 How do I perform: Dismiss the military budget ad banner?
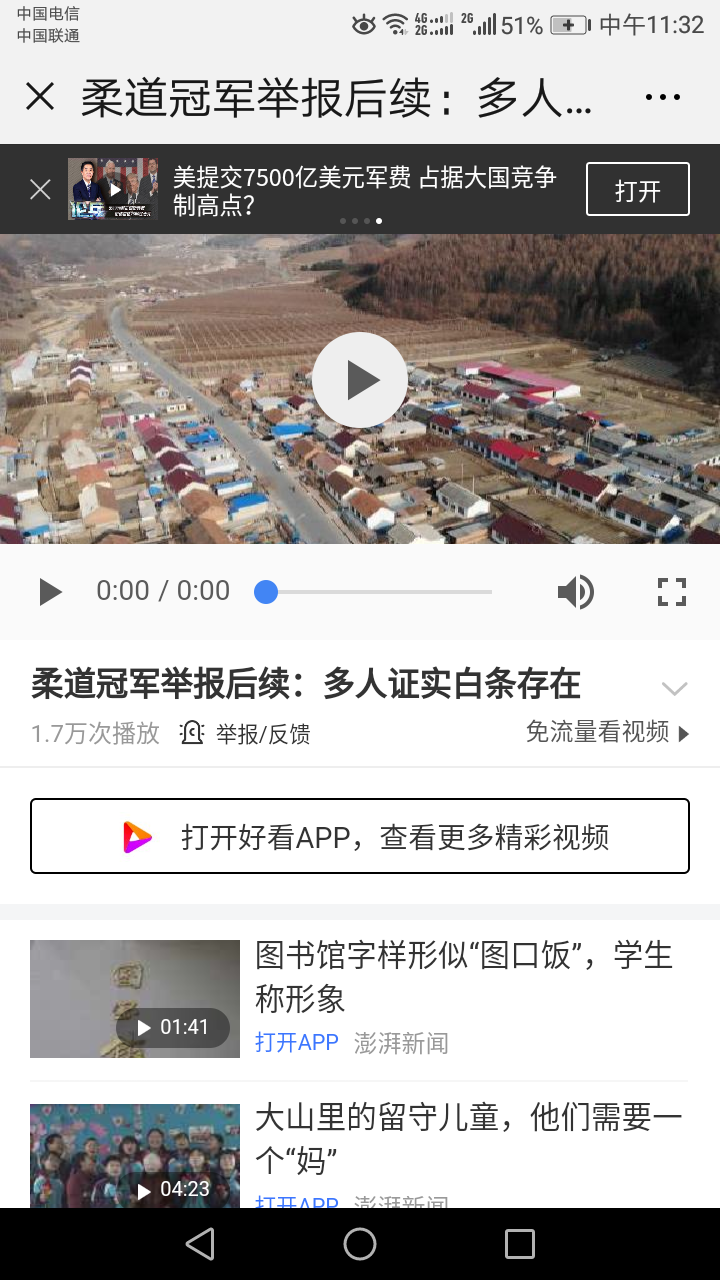point(40,189)
